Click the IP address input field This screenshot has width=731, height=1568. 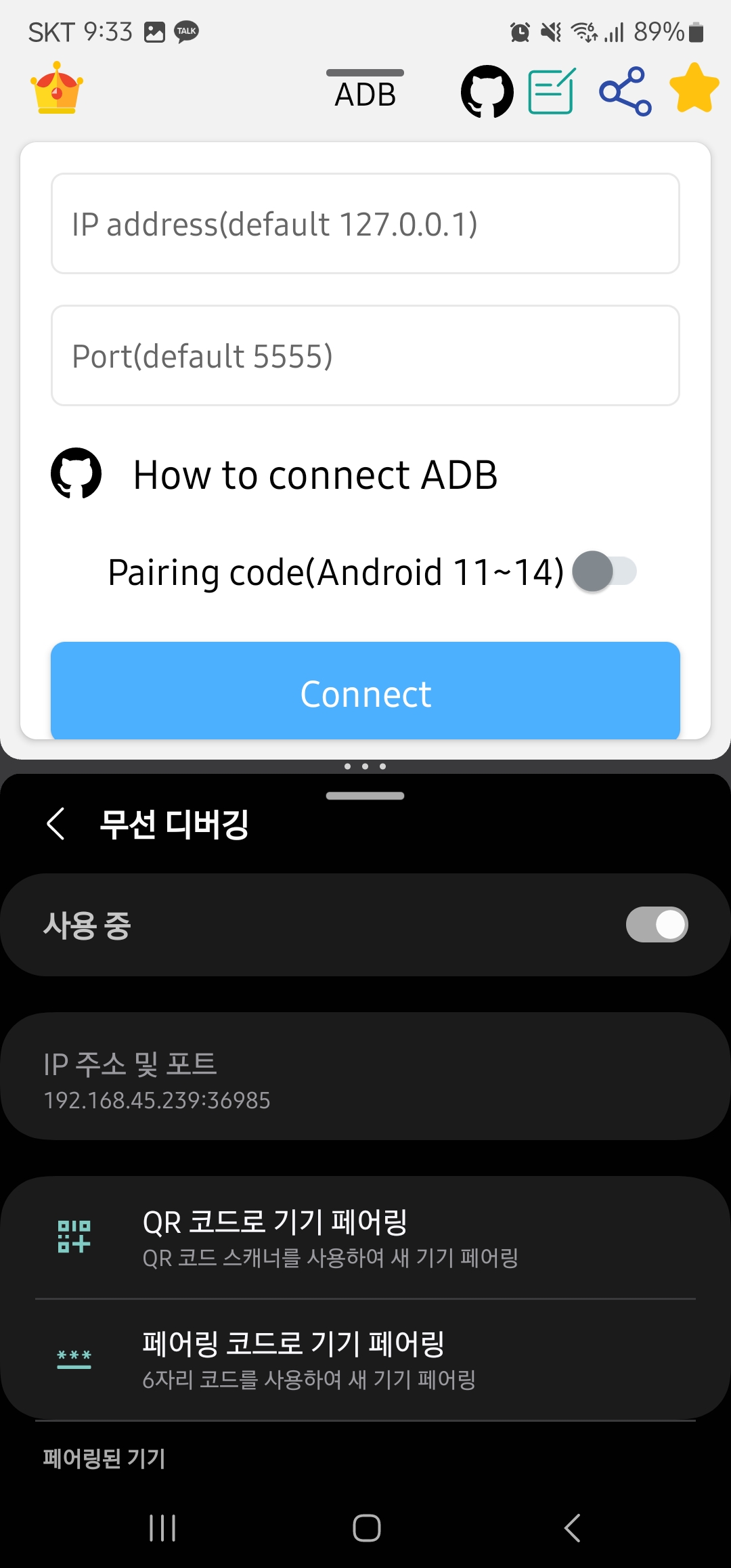coord(365,223)
